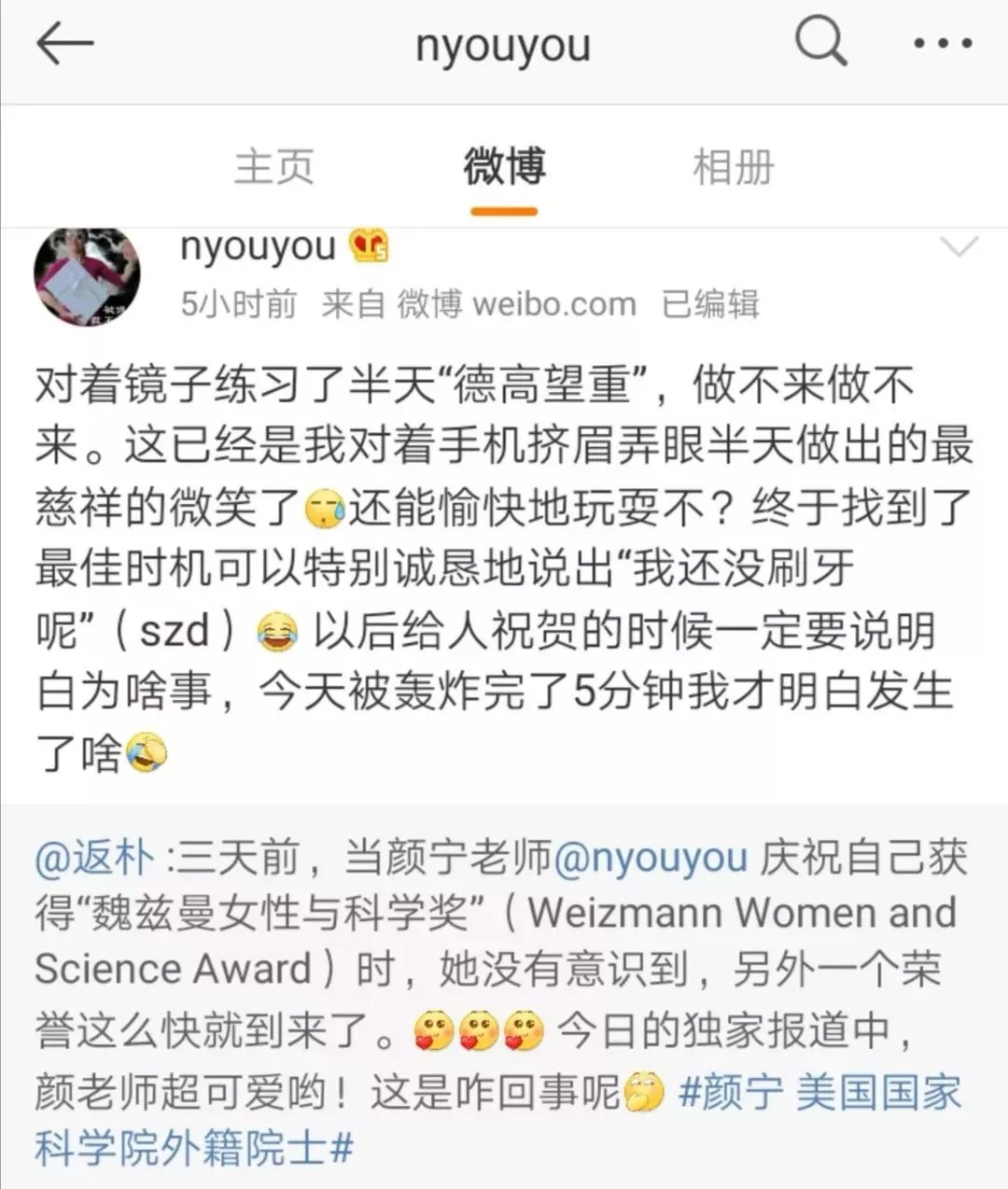Open the @返朴 mention link

point(94,857)
